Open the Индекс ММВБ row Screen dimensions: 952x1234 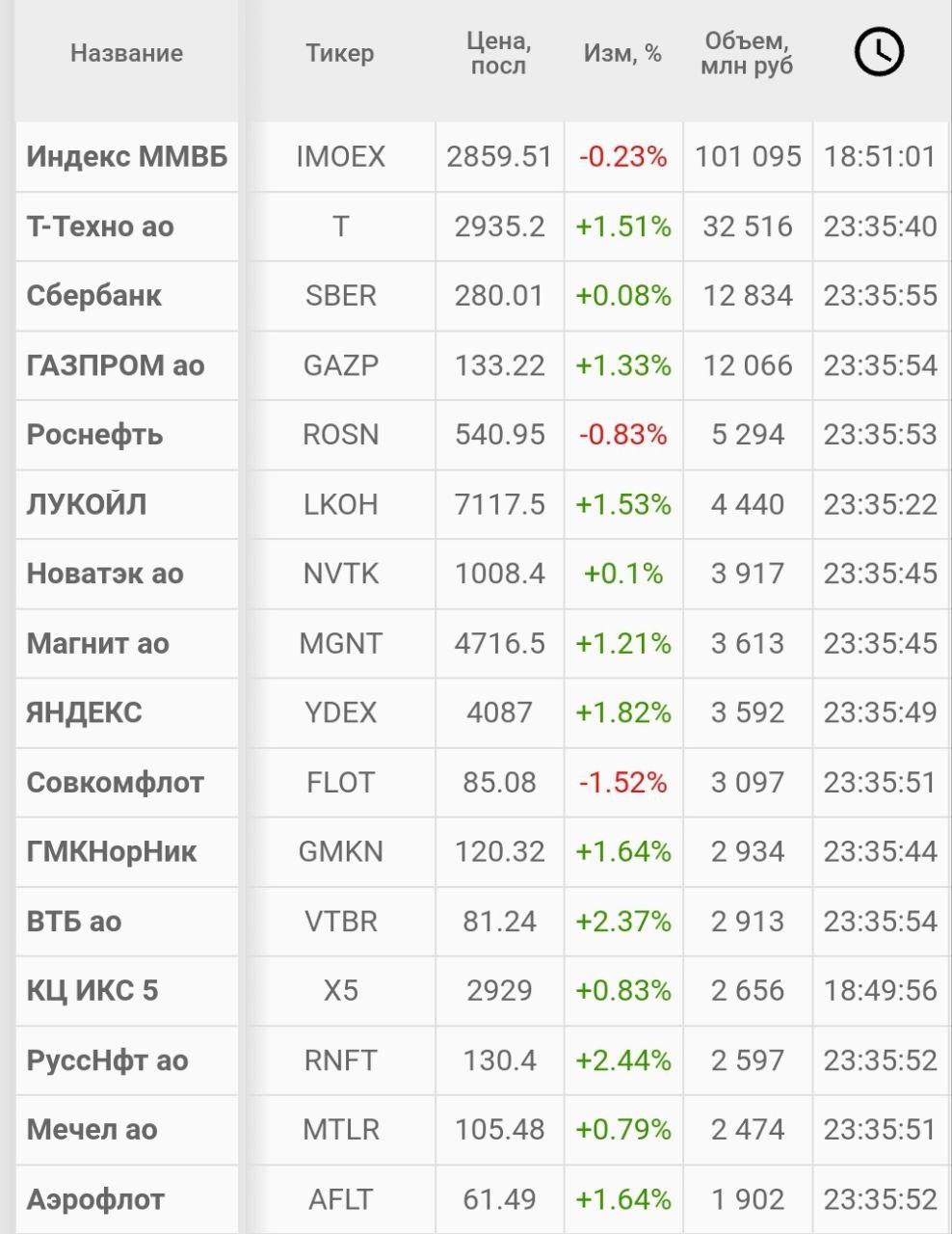(126, 156)
